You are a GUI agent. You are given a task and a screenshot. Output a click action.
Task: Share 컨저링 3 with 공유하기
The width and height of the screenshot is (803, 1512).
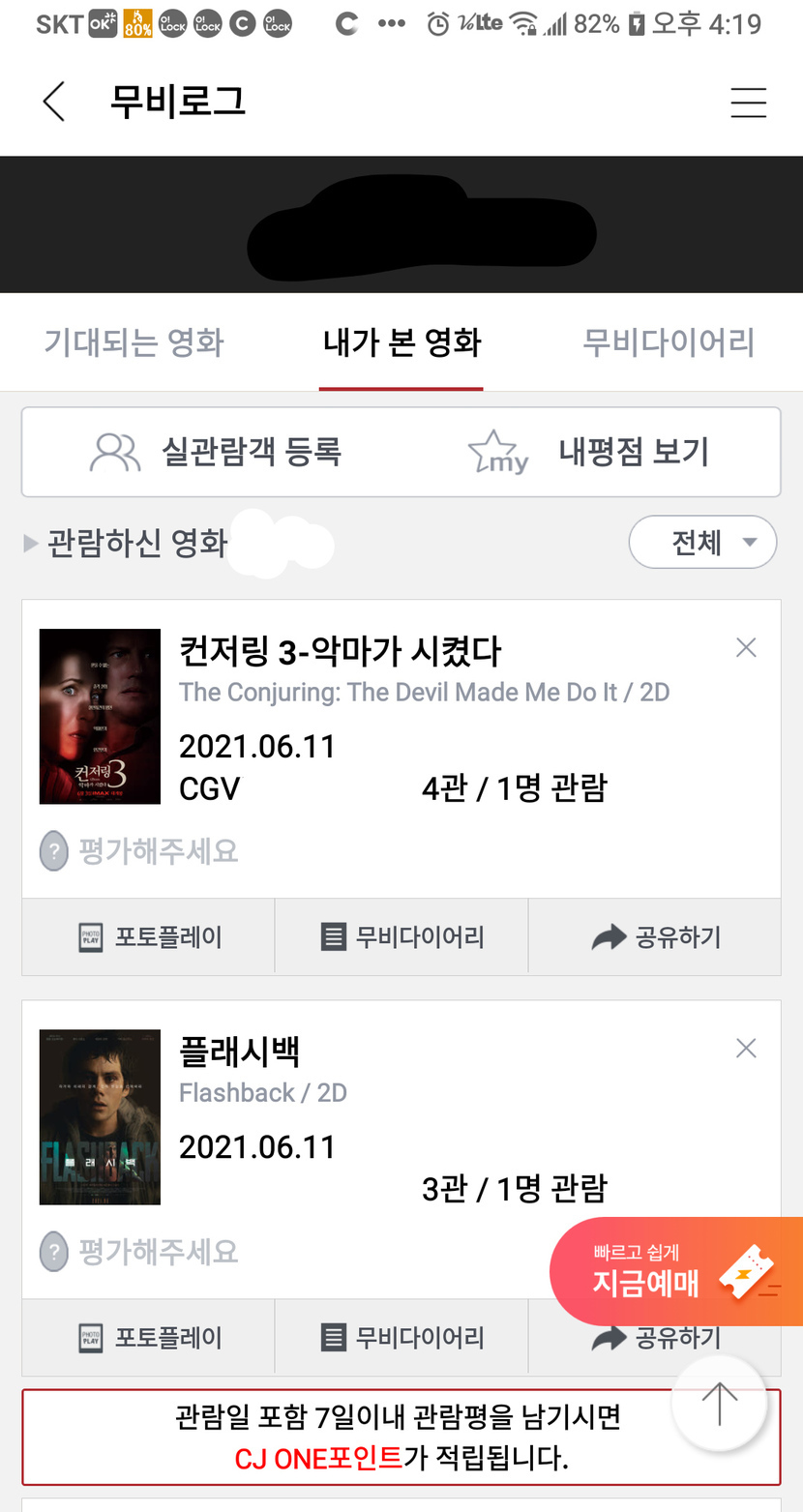[x=655, y=936]
